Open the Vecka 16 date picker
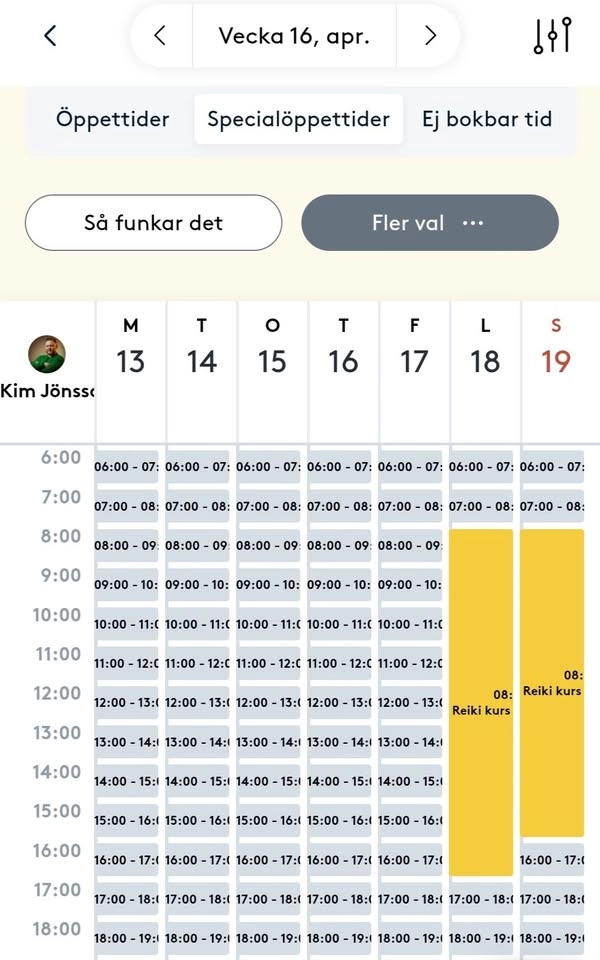The width and height of the screenshot is (600, 960). (x=294, y=36)
